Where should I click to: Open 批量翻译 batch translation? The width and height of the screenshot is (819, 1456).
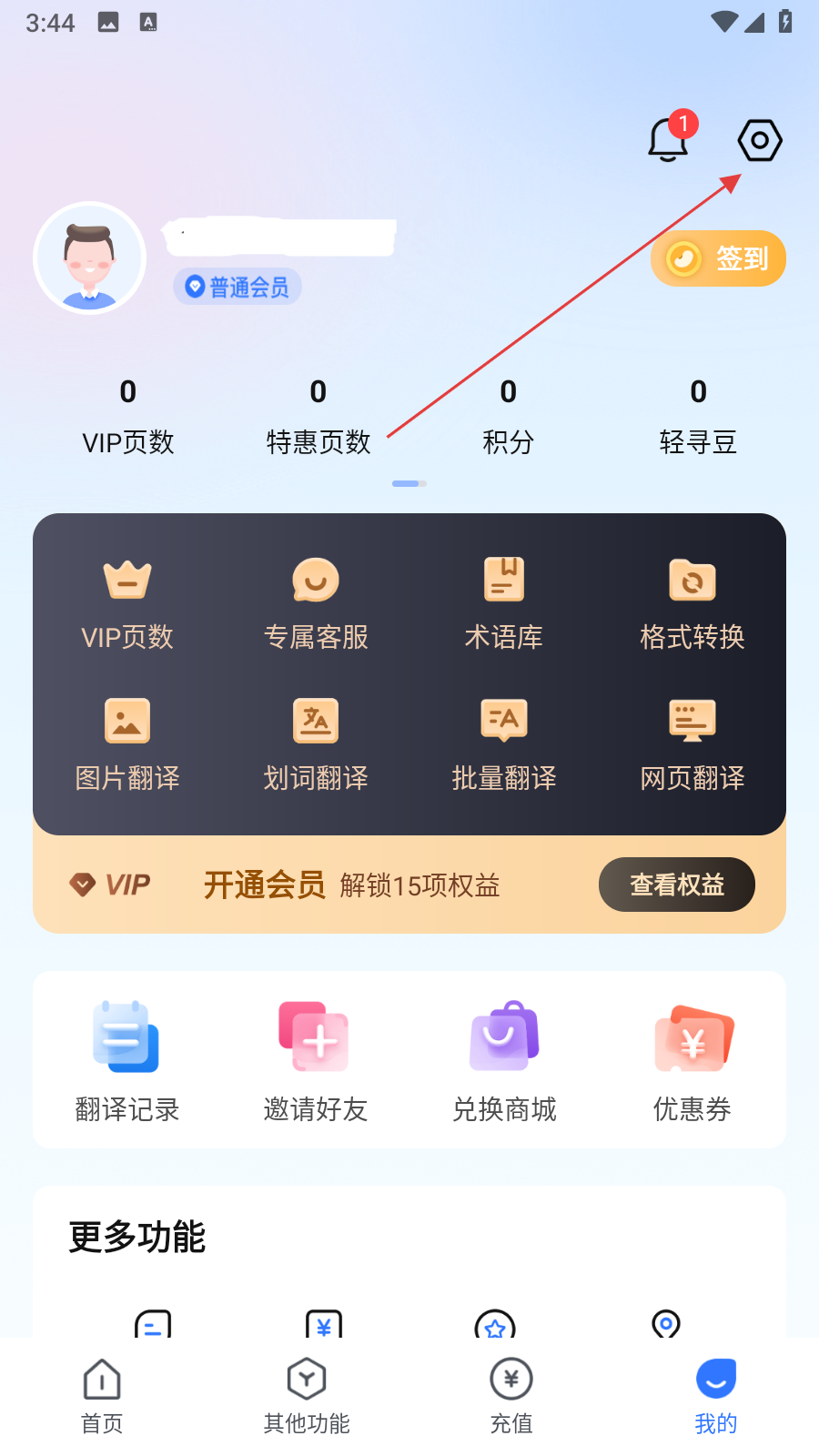tap(504, 743)
